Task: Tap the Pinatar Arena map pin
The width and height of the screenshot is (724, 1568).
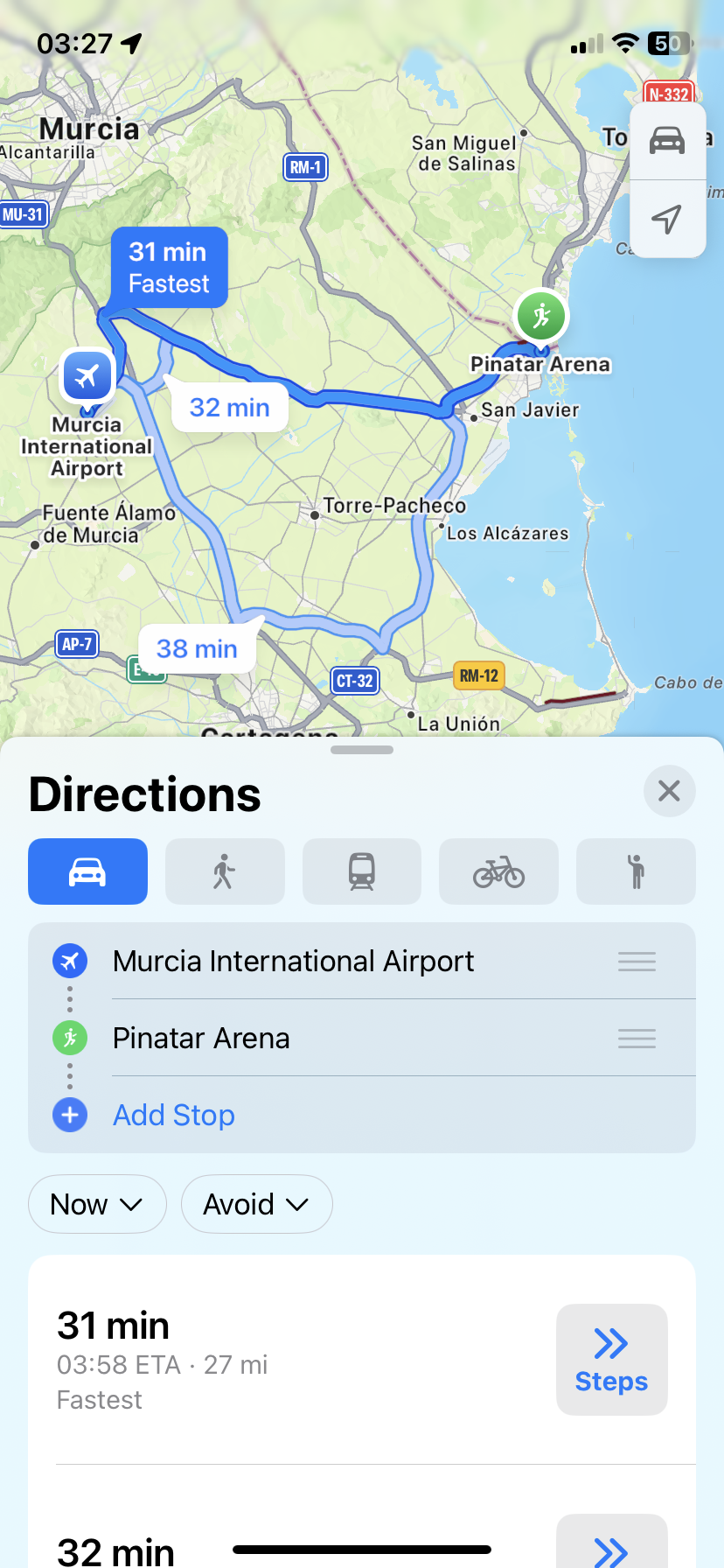Action: click(x=541, y=316)
